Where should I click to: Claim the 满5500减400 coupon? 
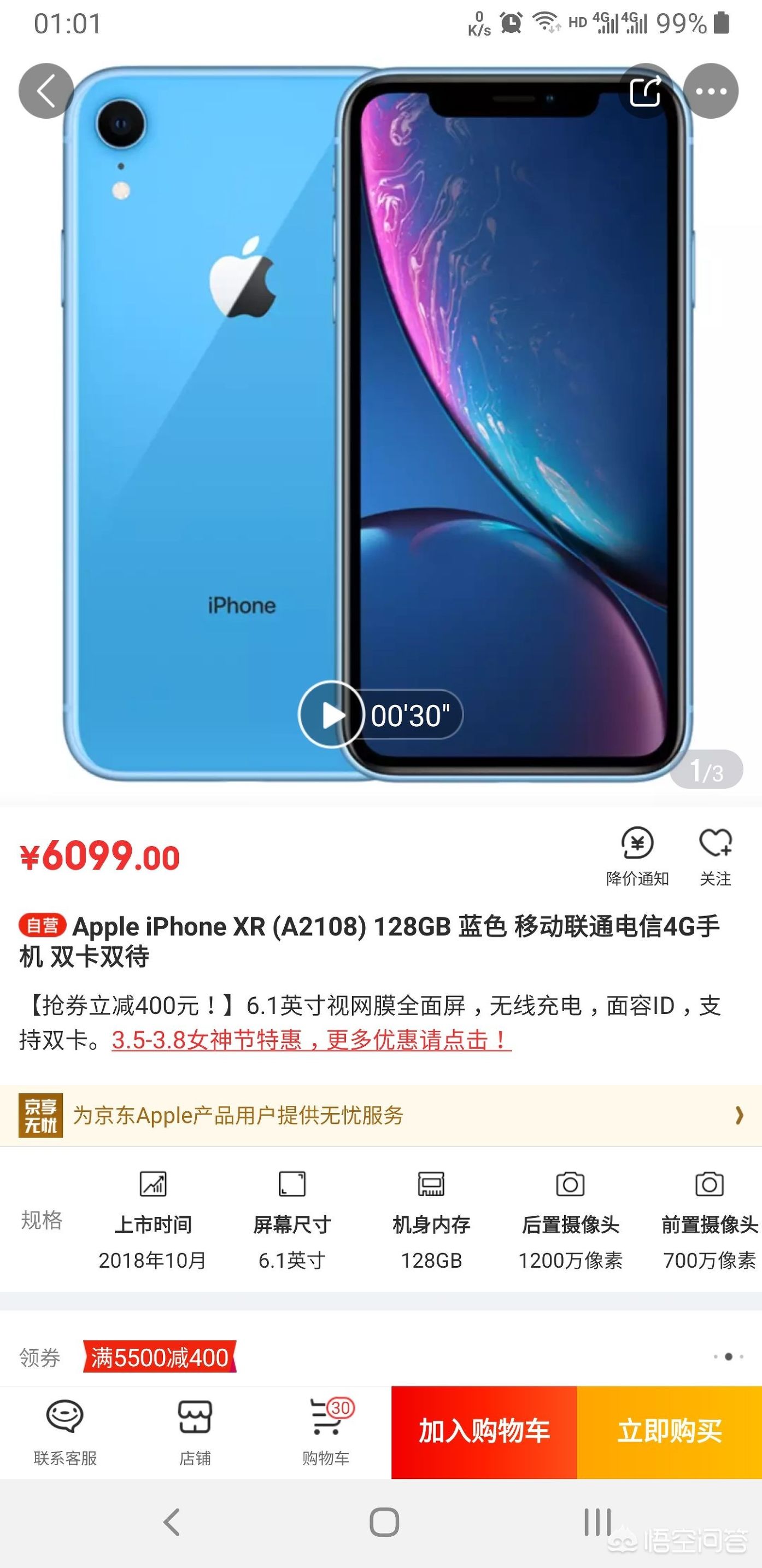pyautogui.click(x=159, y=1357)
